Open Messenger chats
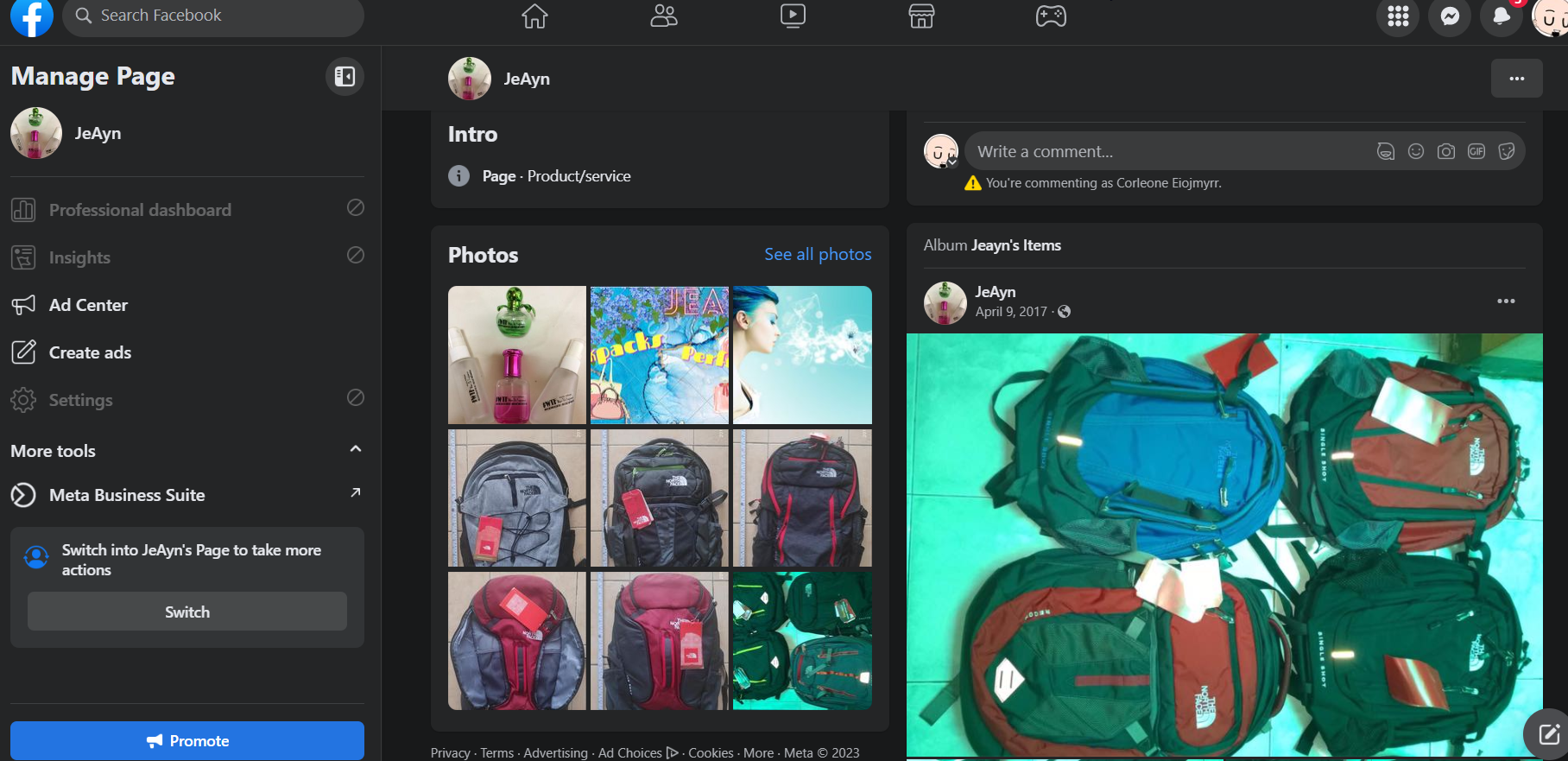Screen dimensions: 1568x761 pyautogui.click(x=1450, y=16)
